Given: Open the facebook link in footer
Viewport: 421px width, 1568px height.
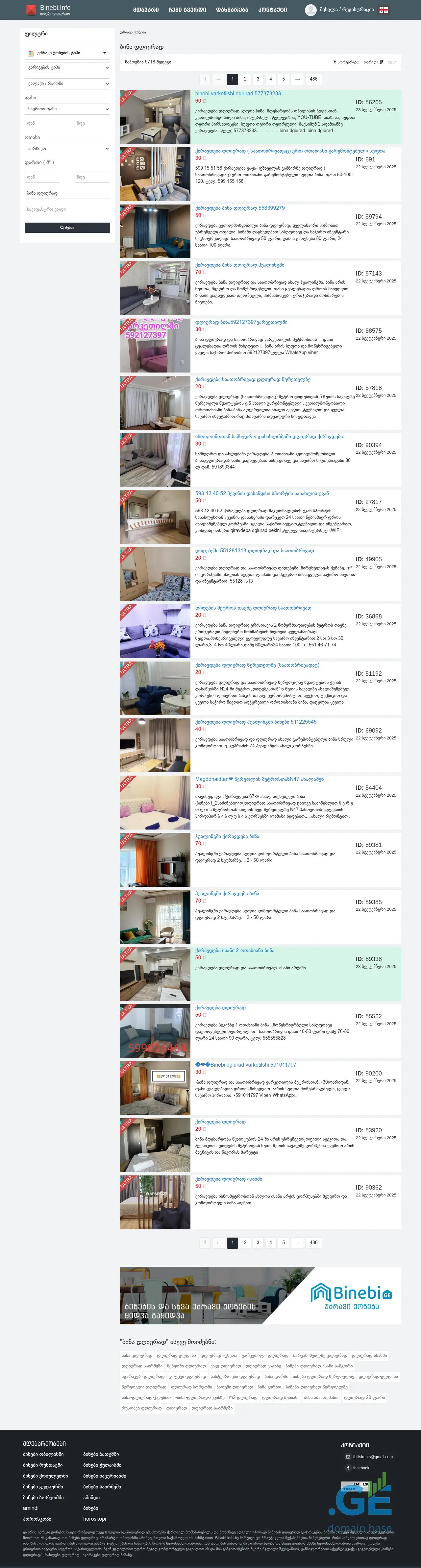Looking at the screenshot, I should (x=361, y=1468).
